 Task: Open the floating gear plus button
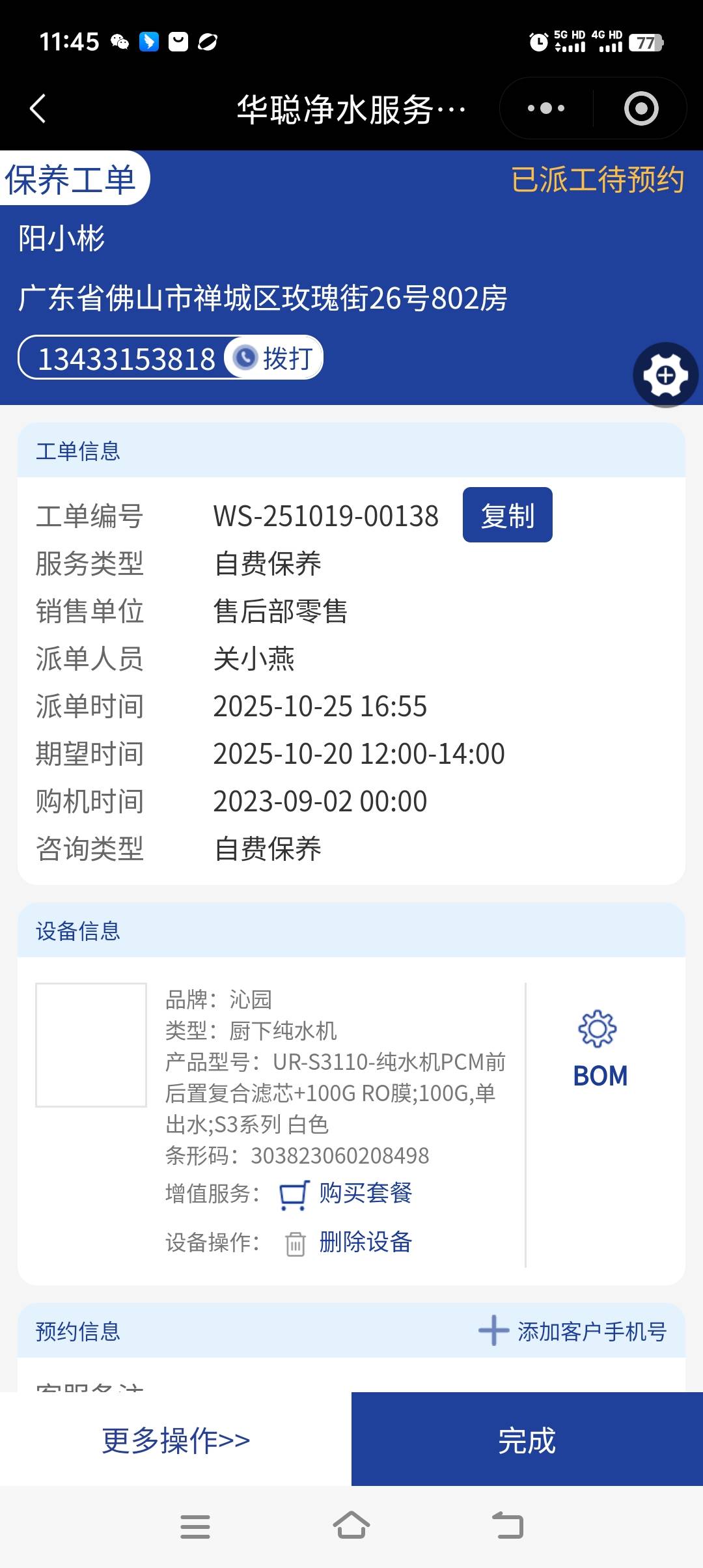[665, 375]
